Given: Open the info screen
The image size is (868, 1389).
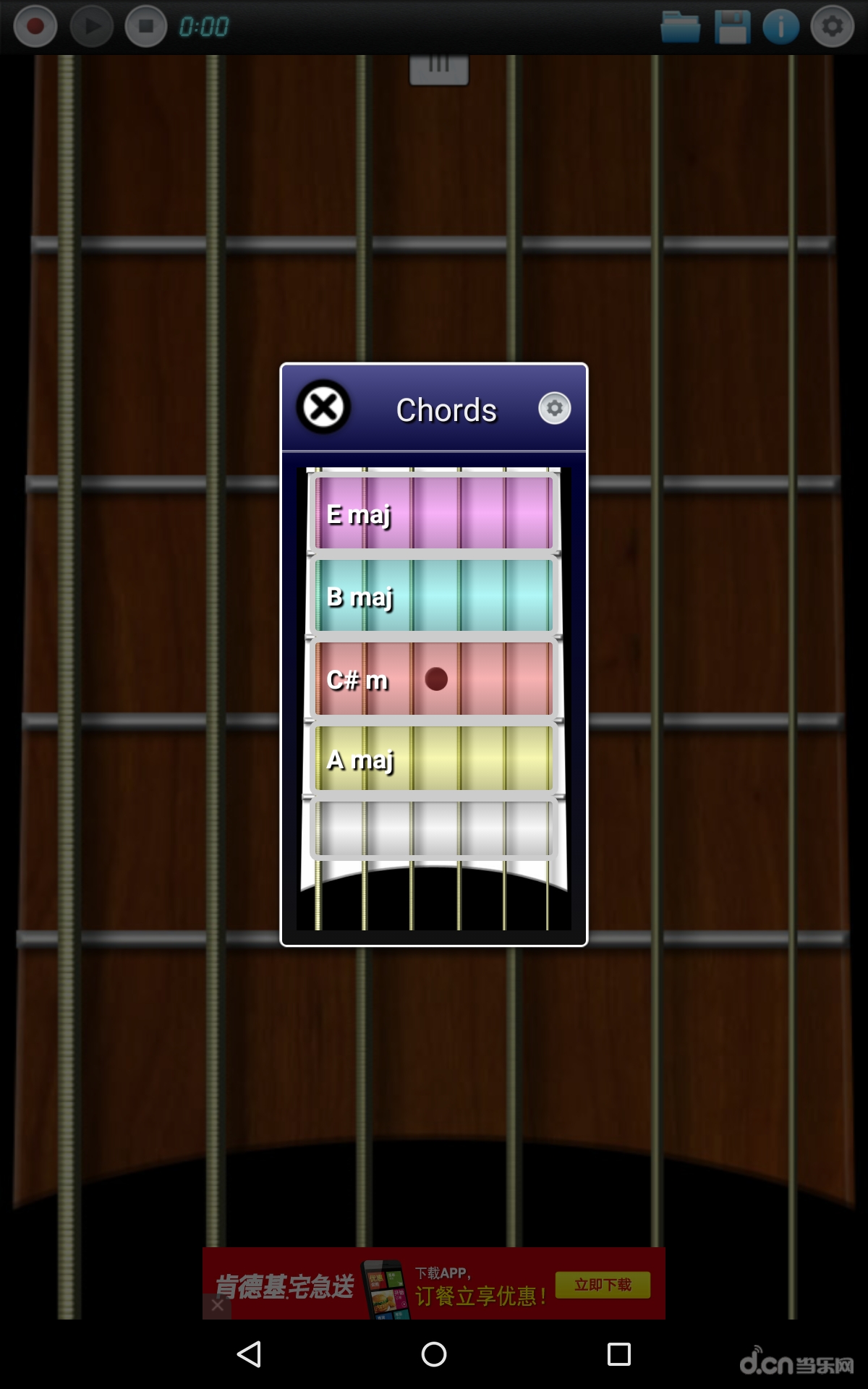Looking at the screenshot, I should pyautogui.click(x=780, y=27).
